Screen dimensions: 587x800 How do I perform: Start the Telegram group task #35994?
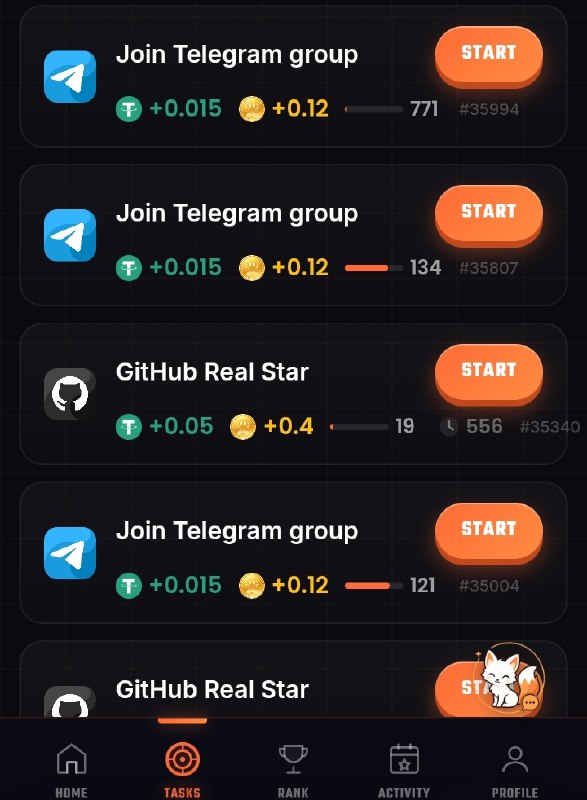pyautogui.click(x=489, y=55)
